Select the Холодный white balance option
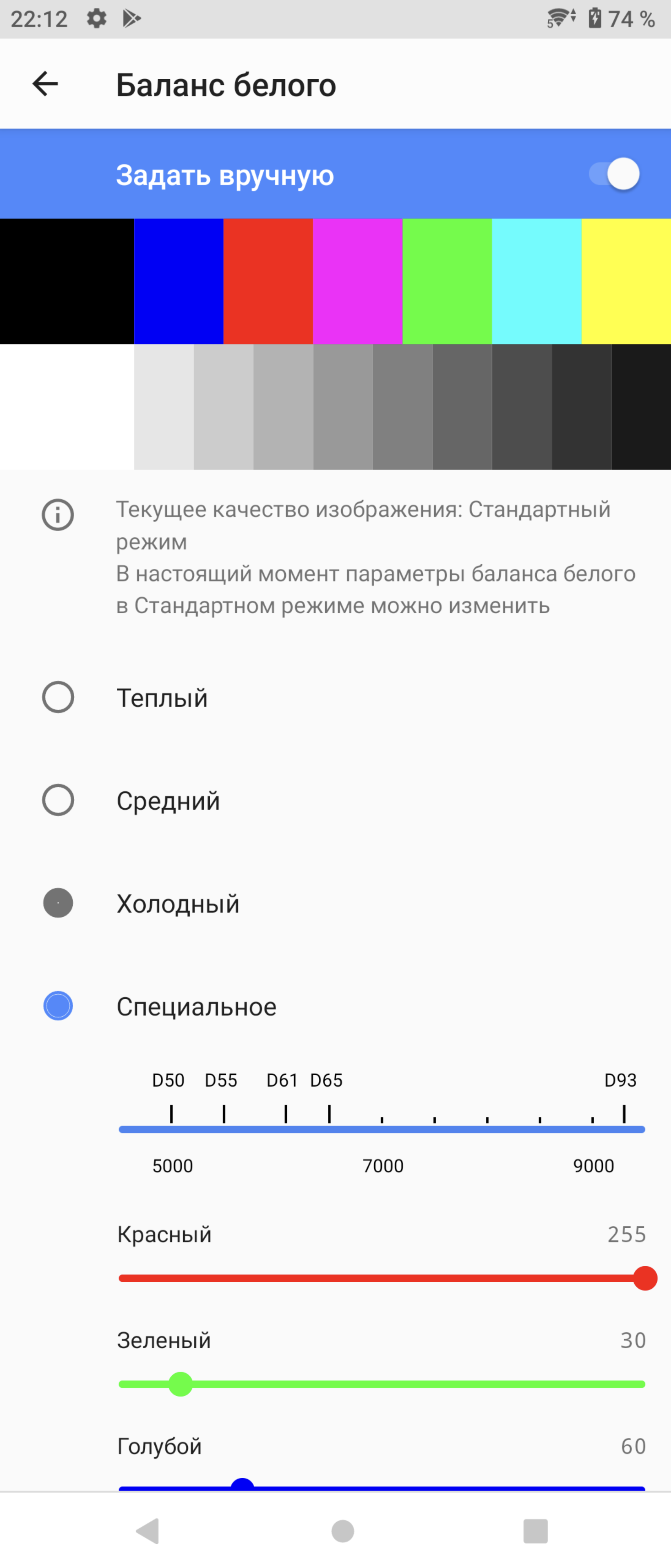Image resolution: width=671 pixels, height=1568 pixels. pos(58,903)
